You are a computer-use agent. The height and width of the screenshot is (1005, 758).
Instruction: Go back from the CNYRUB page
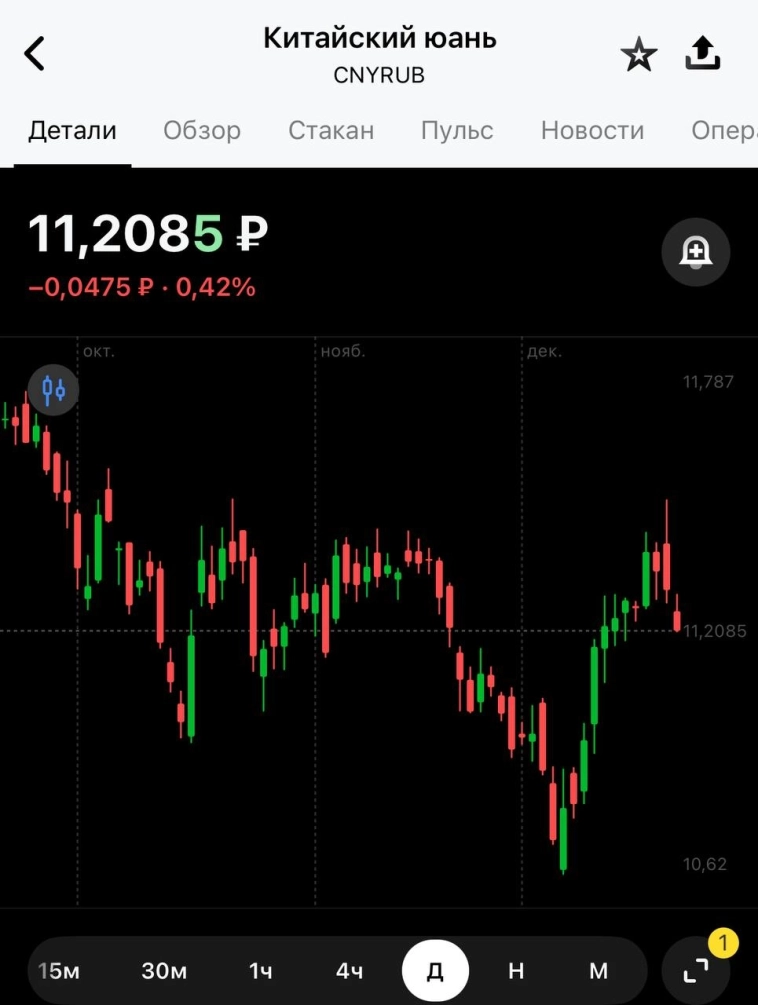pos(35,54)
